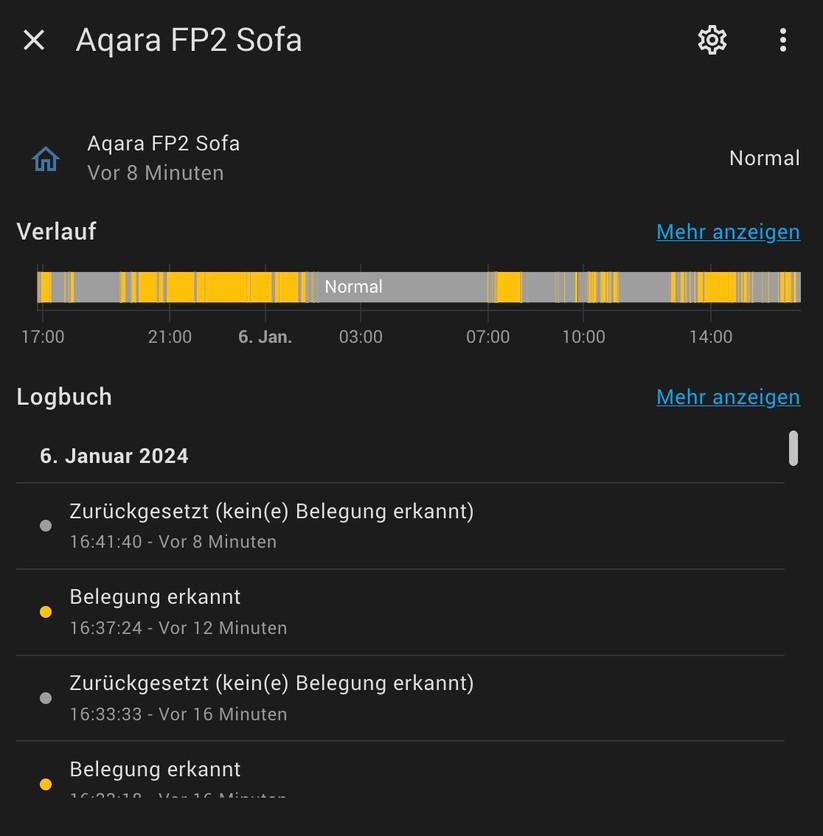Viewport: 823px width, 836px height.
Task: Click the '6. Jan.' timeline marker
Action: click(264, 337)
